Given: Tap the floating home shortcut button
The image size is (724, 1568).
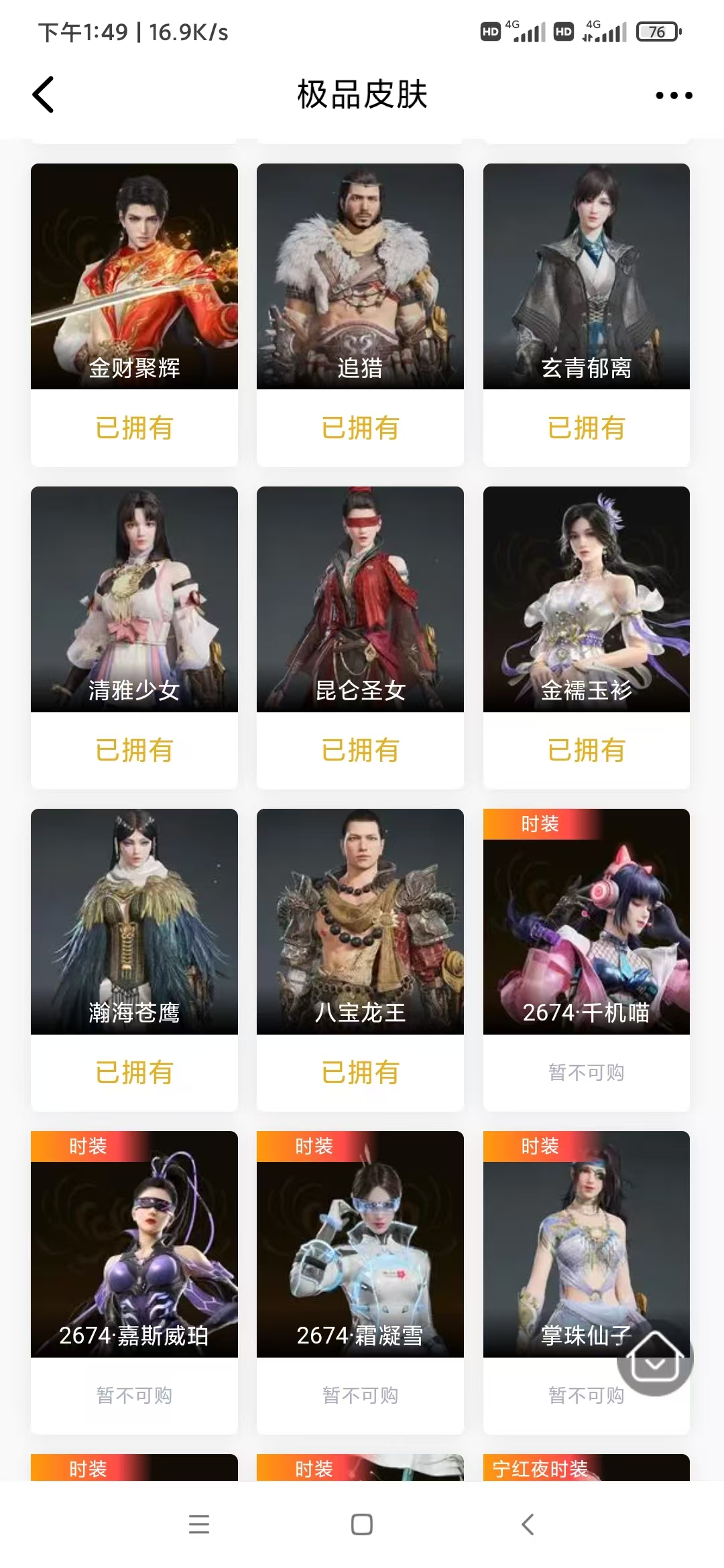Looking at the screenshot, I should 655,1357.
